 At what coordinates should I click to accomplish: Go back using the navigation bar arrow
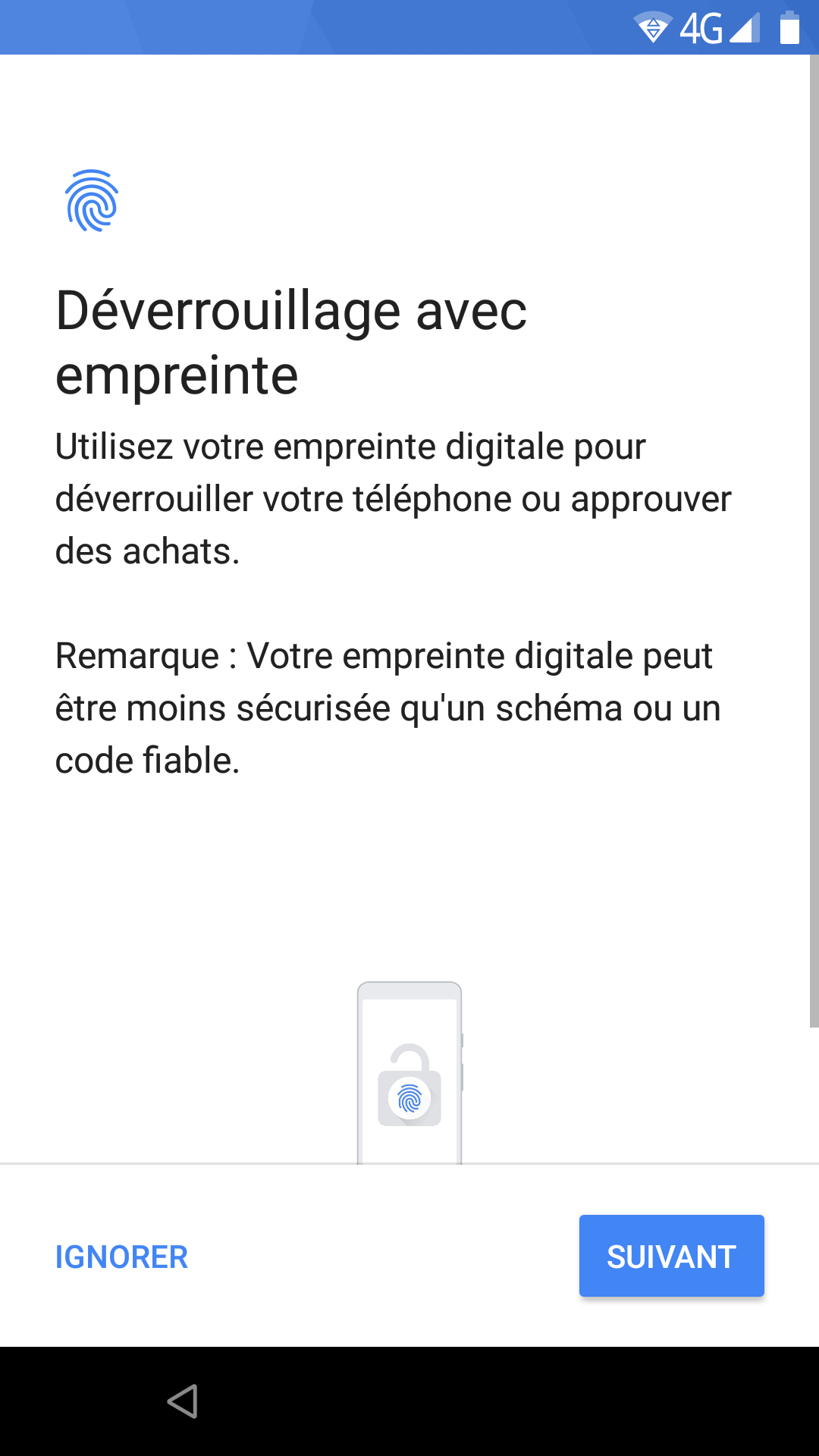click(x=183, y=1401)
